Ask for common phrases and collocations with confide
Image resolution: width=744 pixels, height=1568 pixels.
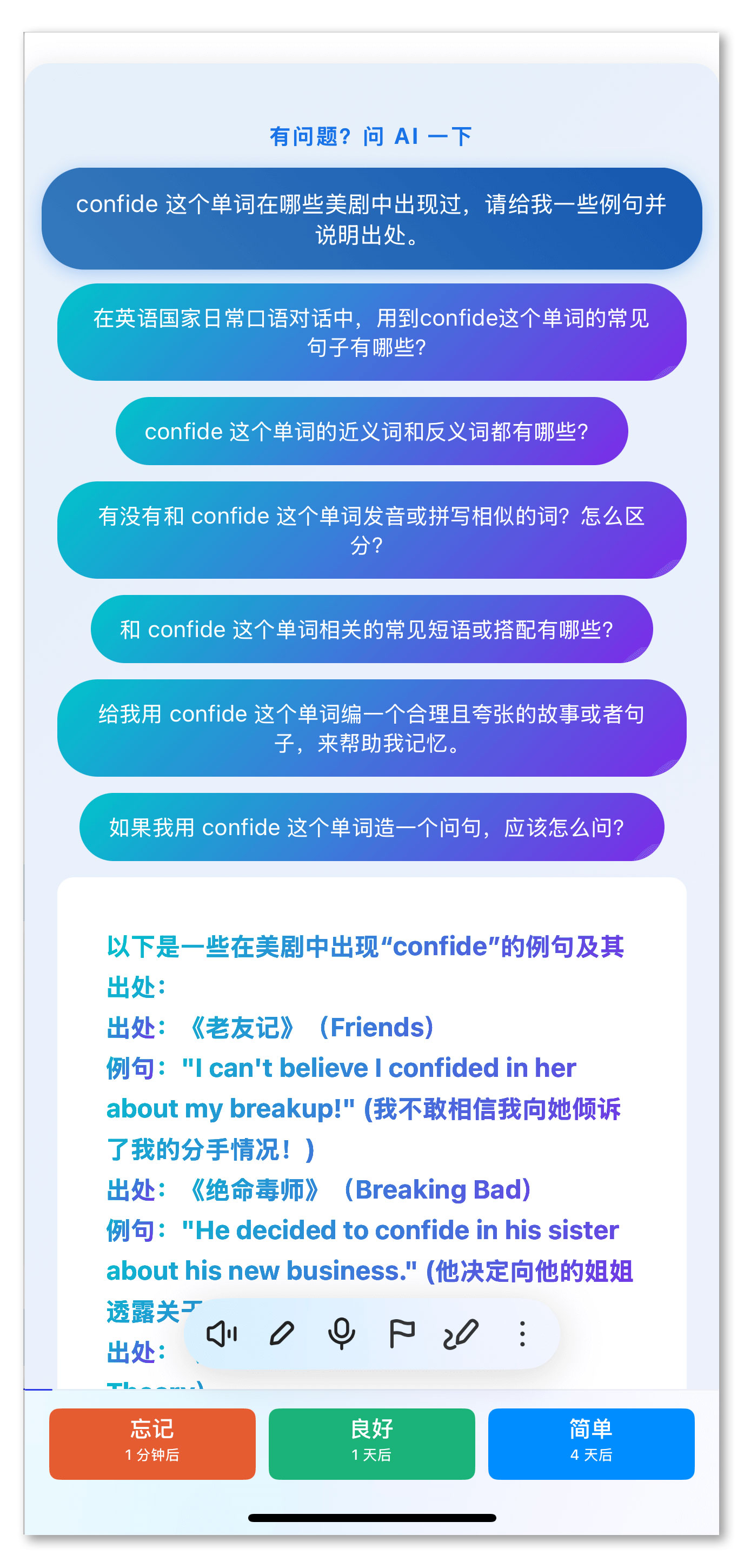point(371,629)
